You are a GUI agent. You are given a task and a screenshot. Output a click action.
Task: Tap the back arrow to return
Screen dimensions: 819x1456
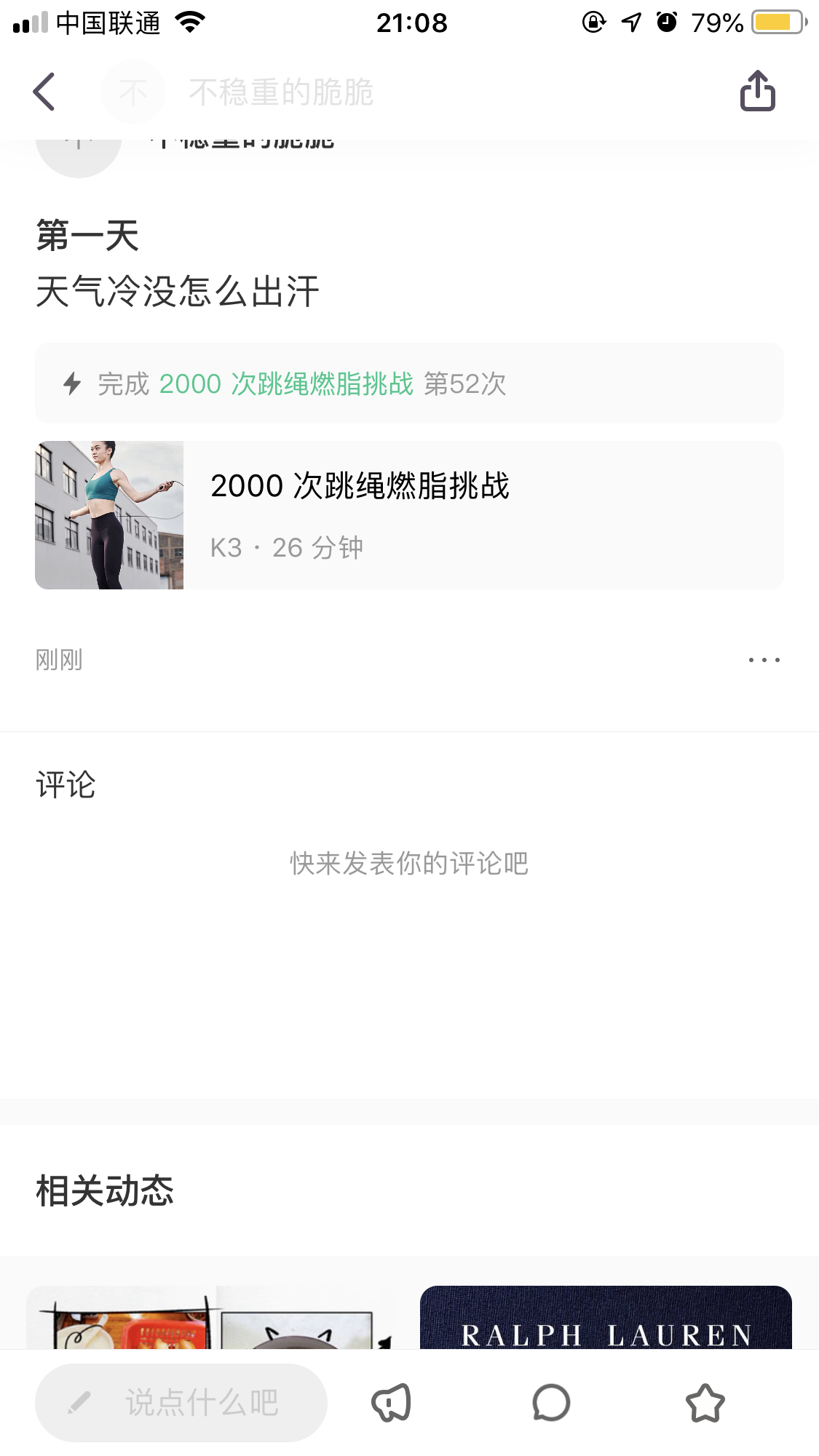click(x=44, y=91)
